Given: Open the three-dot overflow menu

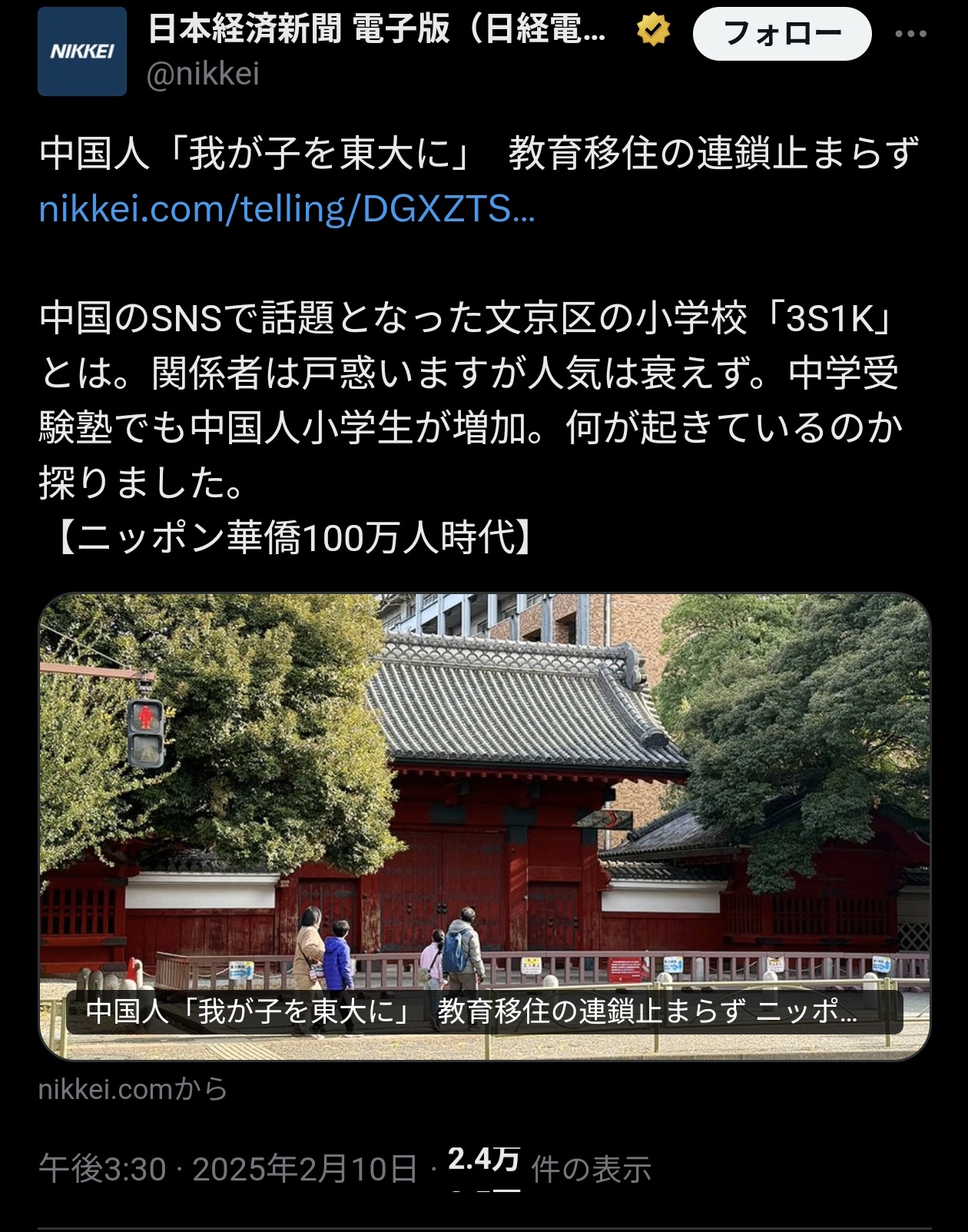Looking at the screenshot, I should (x=910, y=34).
